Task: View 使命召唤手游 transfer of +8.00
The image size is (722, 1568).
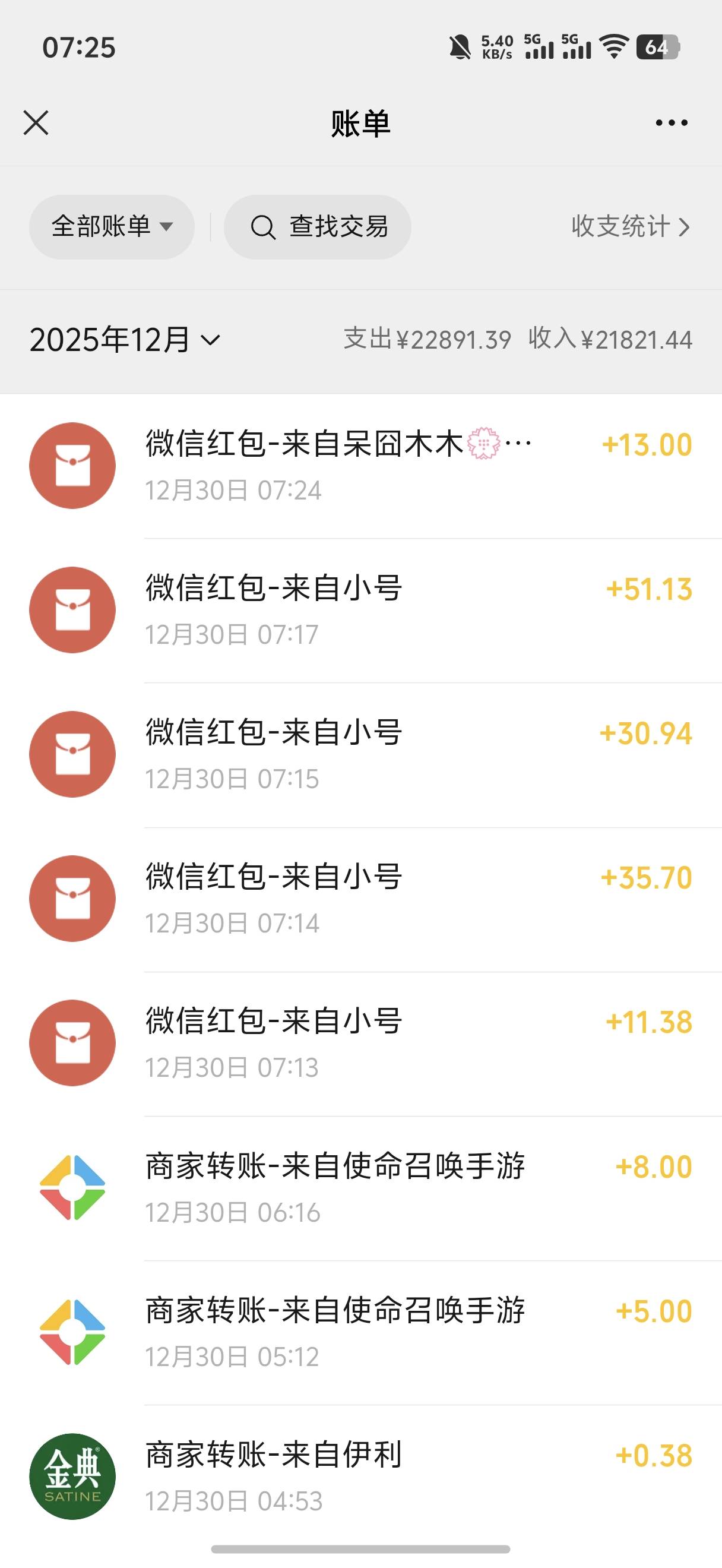Action: 360,1188
